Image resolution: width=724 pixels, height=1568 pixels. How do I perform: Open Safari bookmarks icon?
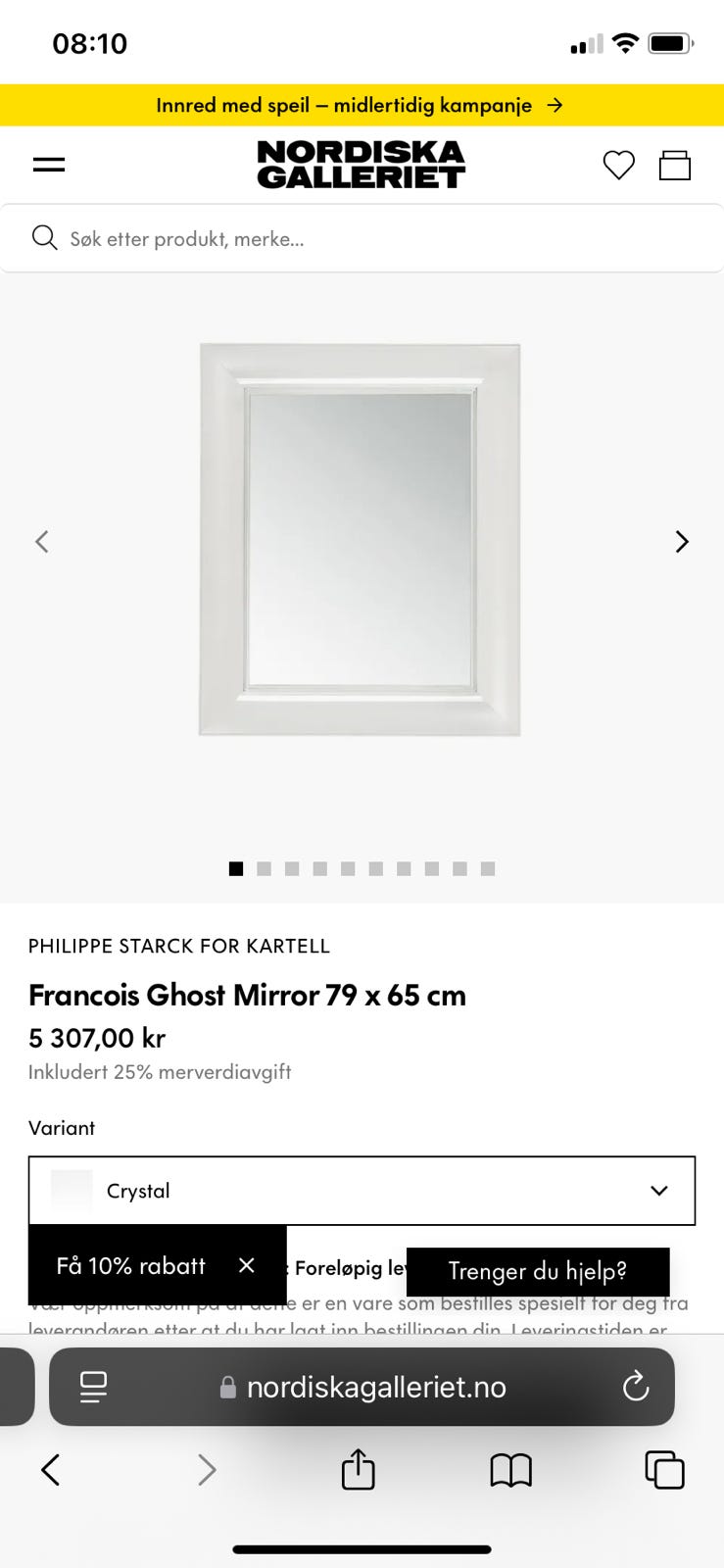(510, 1470)
